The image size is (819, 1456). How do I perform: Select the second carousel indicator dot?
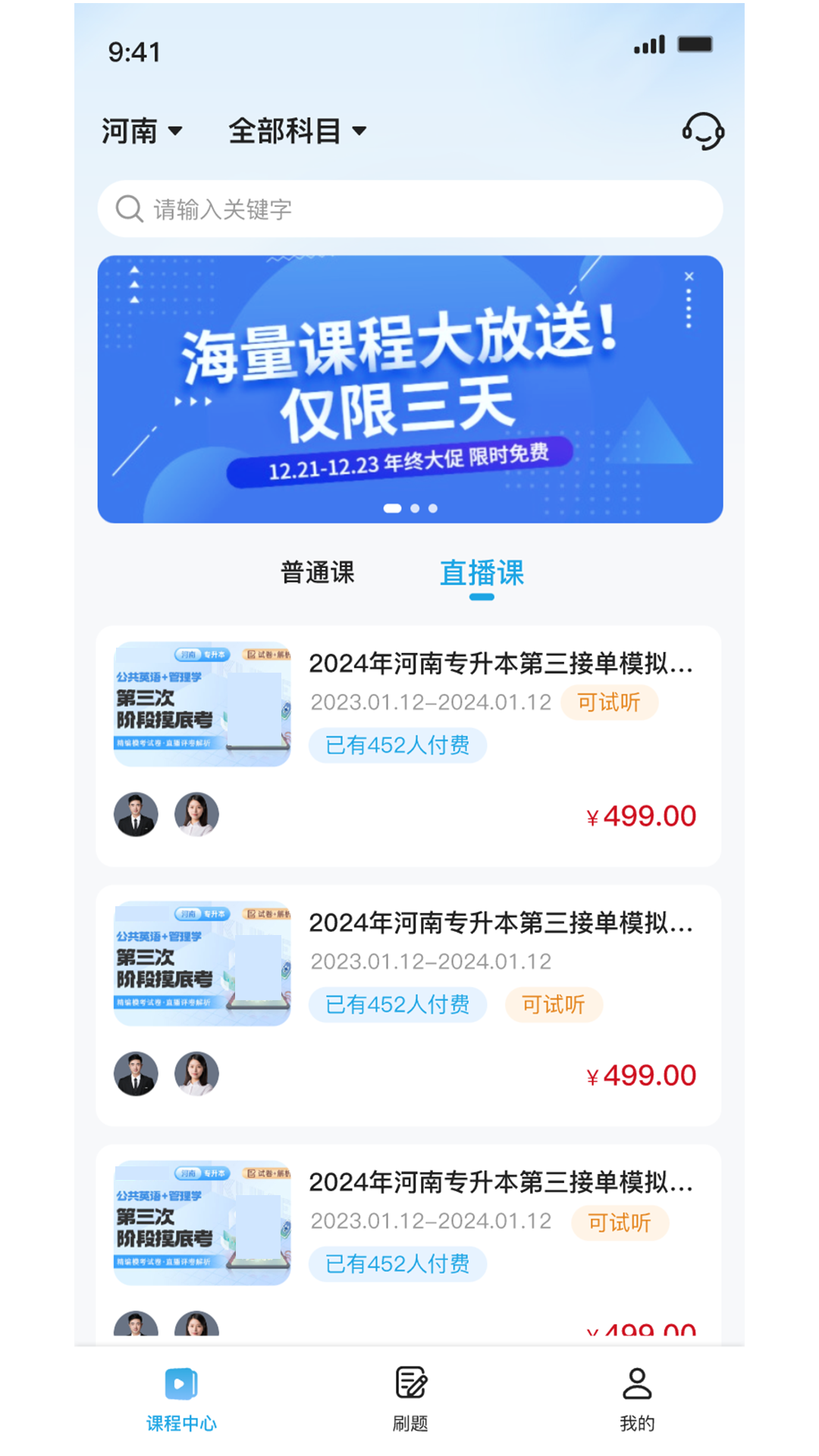click(414, 508)
